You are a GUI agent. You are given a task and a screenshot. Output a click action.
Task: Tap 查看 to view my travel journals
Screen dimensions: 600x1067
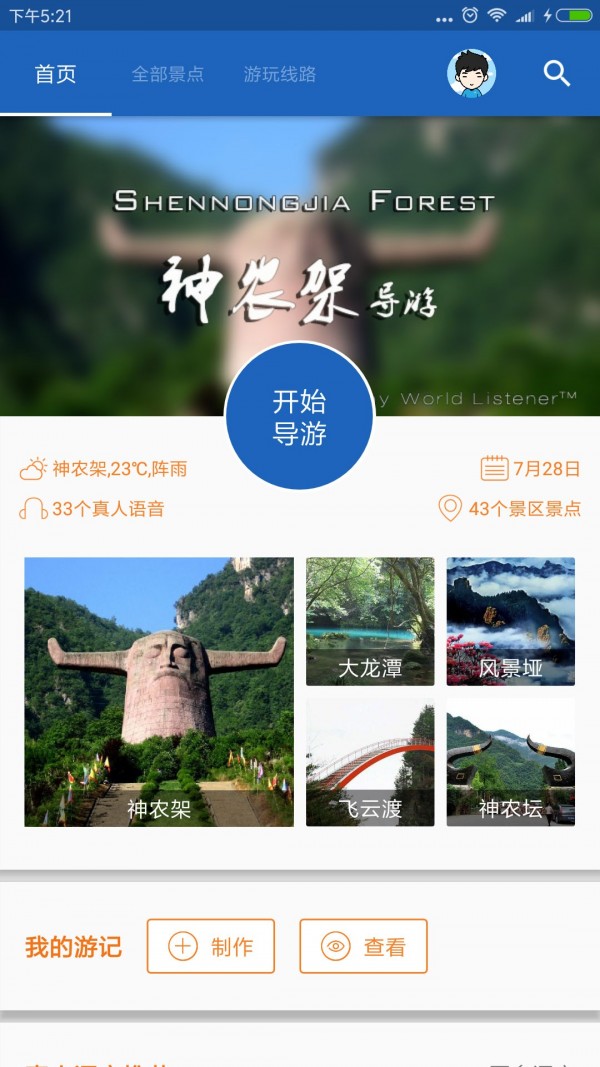pyautogui.click(x=364, y=946)
